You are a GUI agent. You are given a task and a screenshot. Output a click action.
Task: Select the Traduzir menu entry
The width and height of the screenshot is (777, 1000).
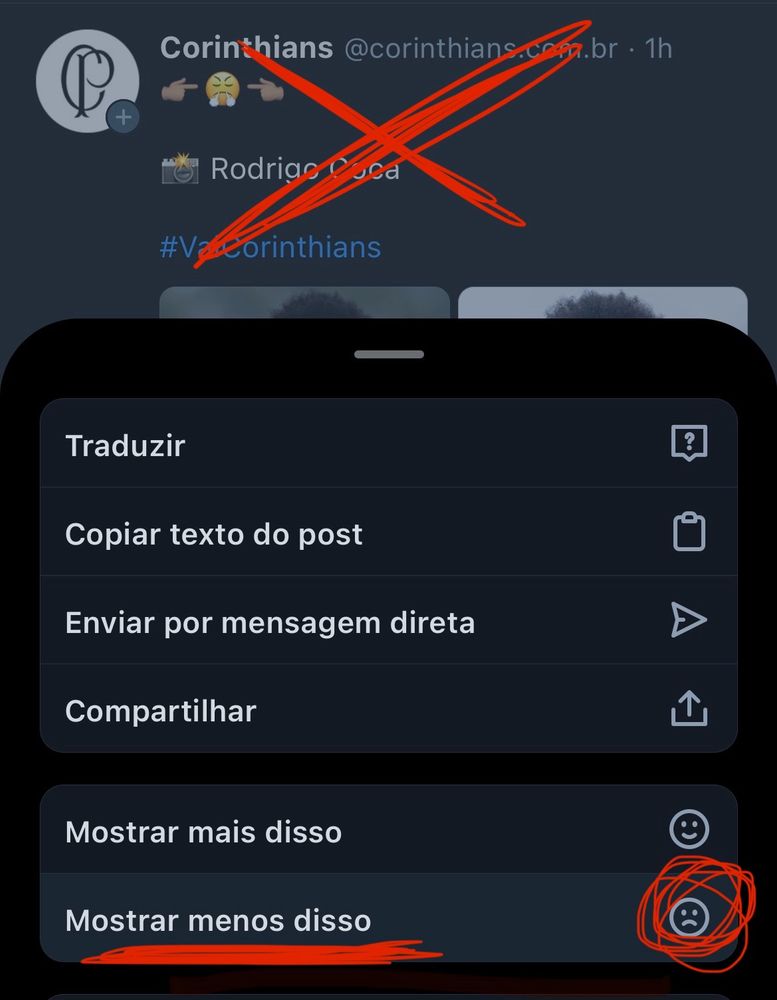[x=124, y=445]
